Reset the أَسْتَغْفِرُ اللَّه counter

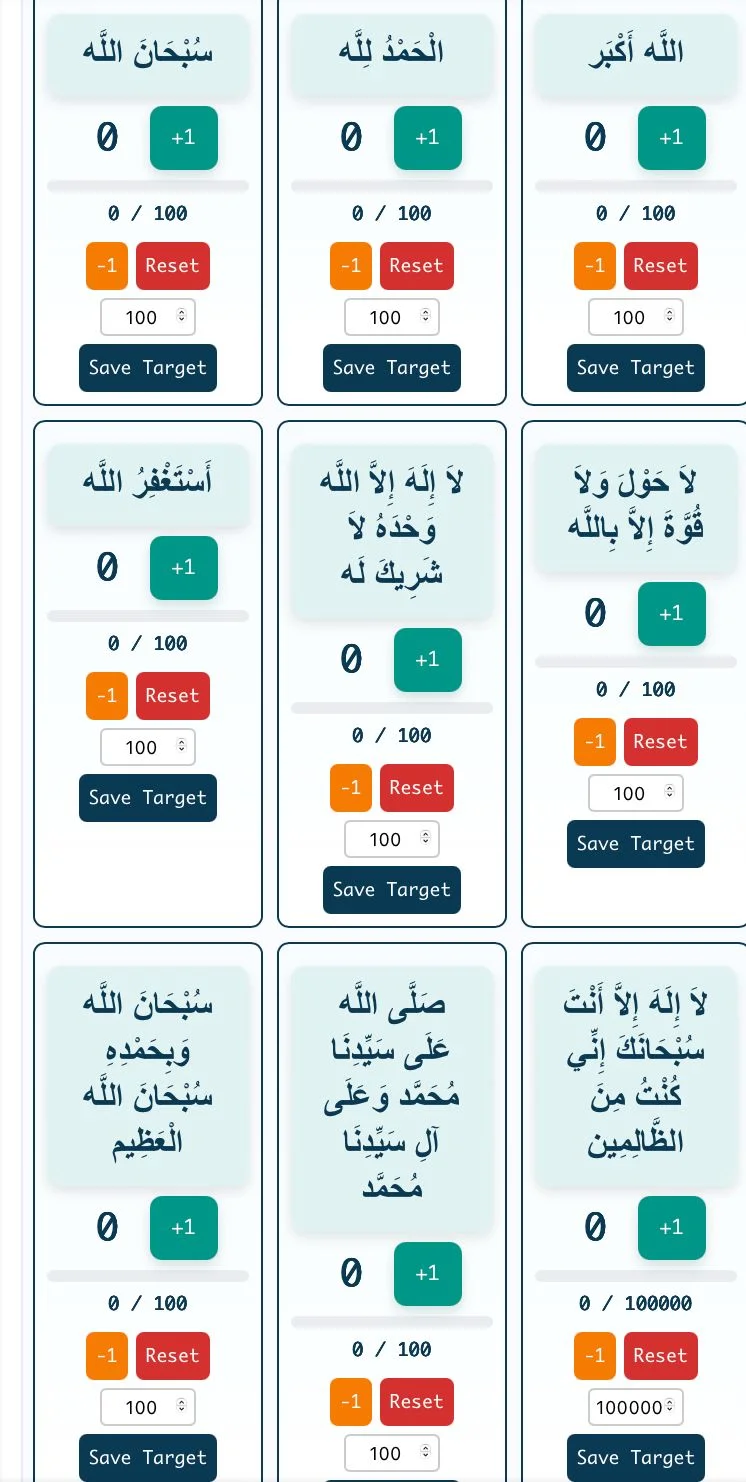173,696
